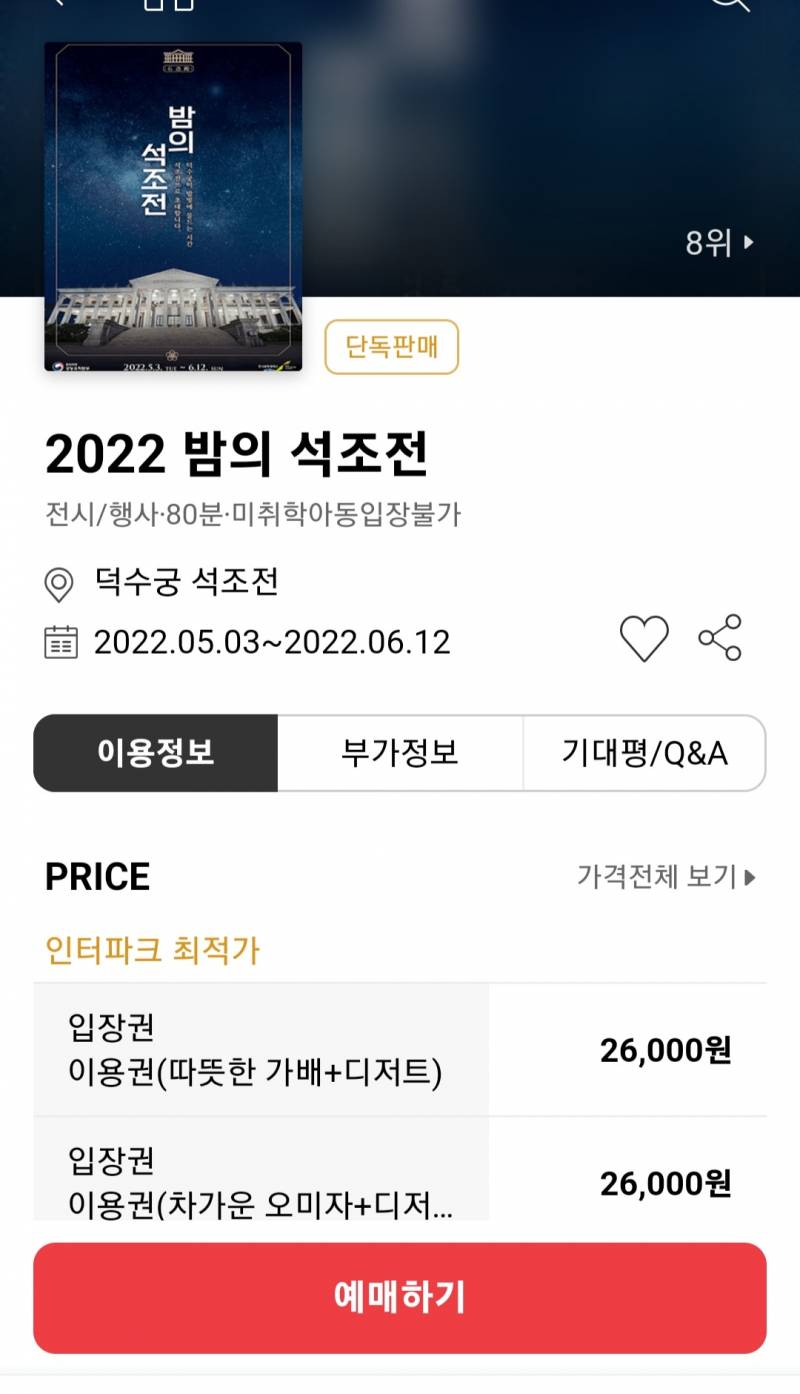Switch to the 부가정보 tab
Viewport: 800px width, 1394px height.
[x=400, y=754]
